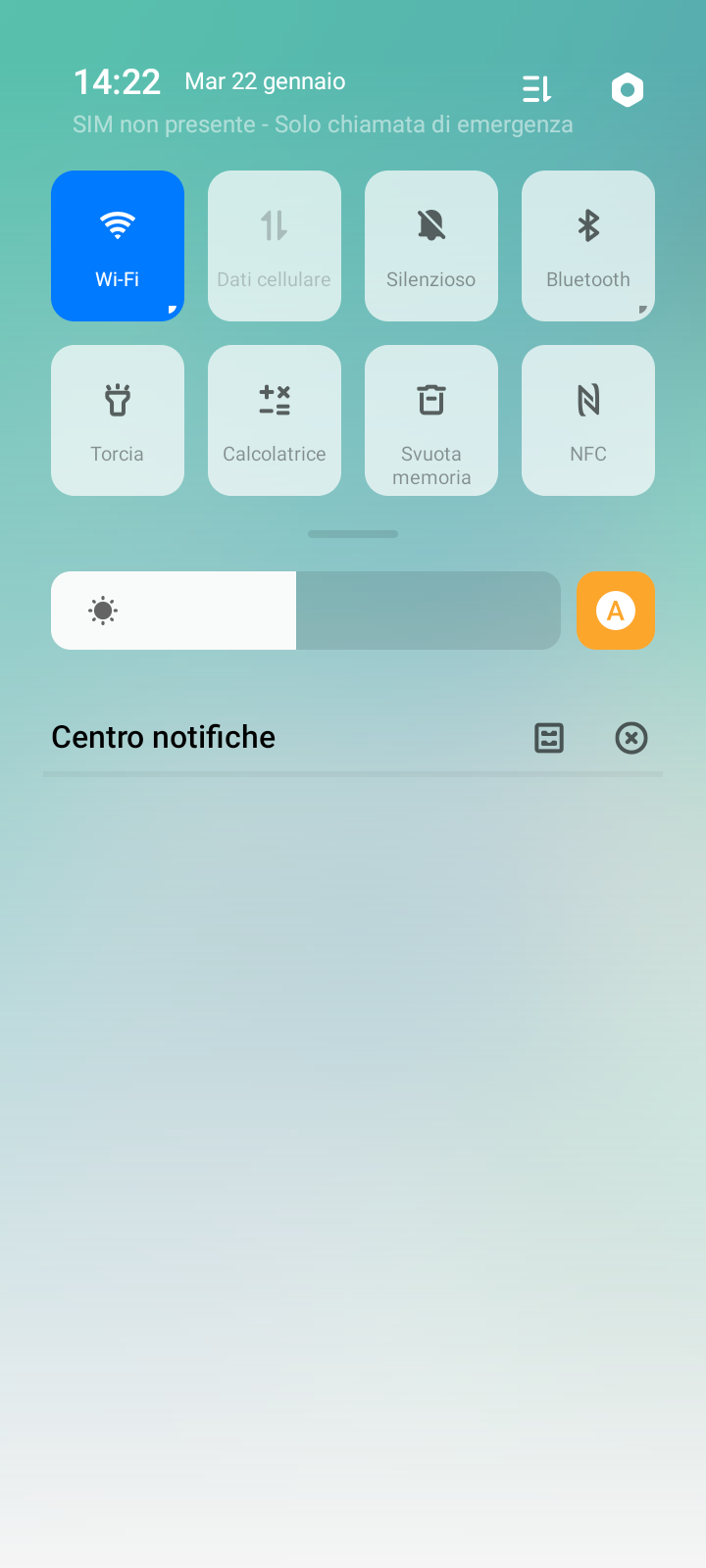Edit quick settings tile order
The width and height of the screenshot is (706, 1568).
pyautogui.click(x=537, y=90)
